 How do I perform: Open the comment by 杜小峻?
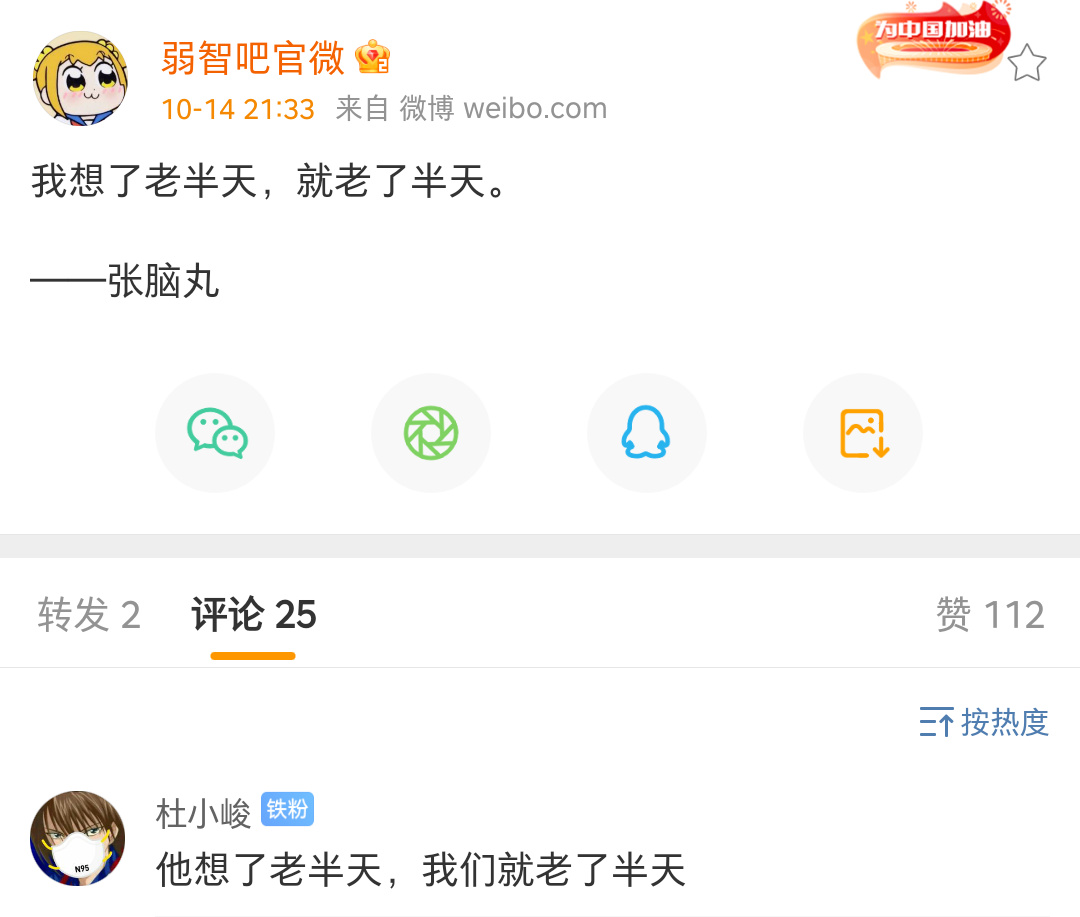coord(420,870)
